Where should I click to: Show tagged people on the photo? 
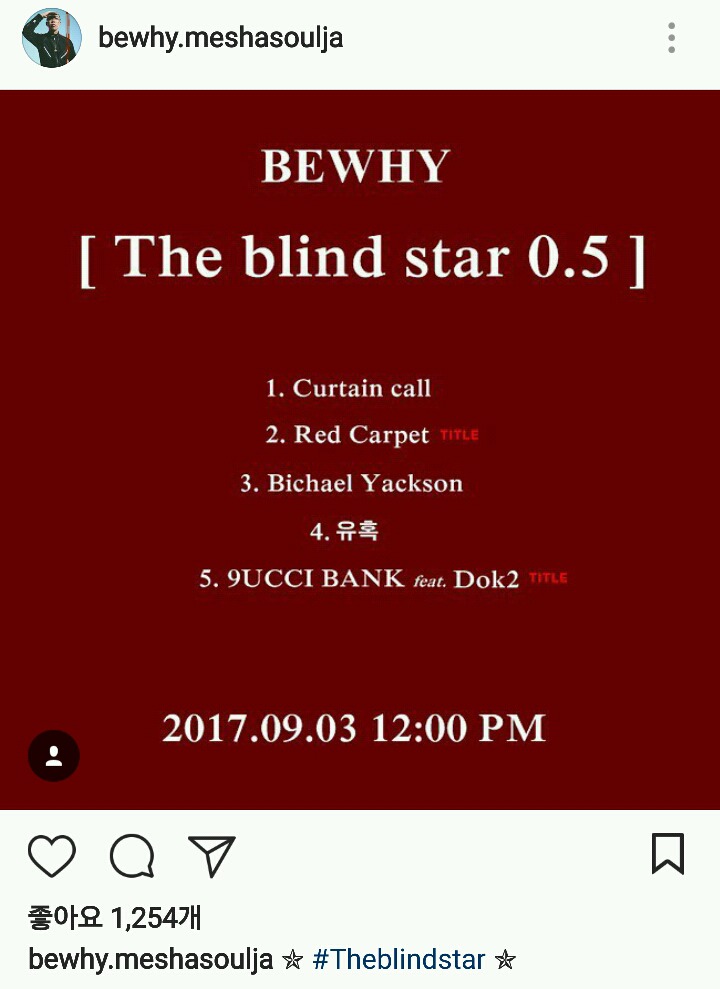tap(54, 756)
